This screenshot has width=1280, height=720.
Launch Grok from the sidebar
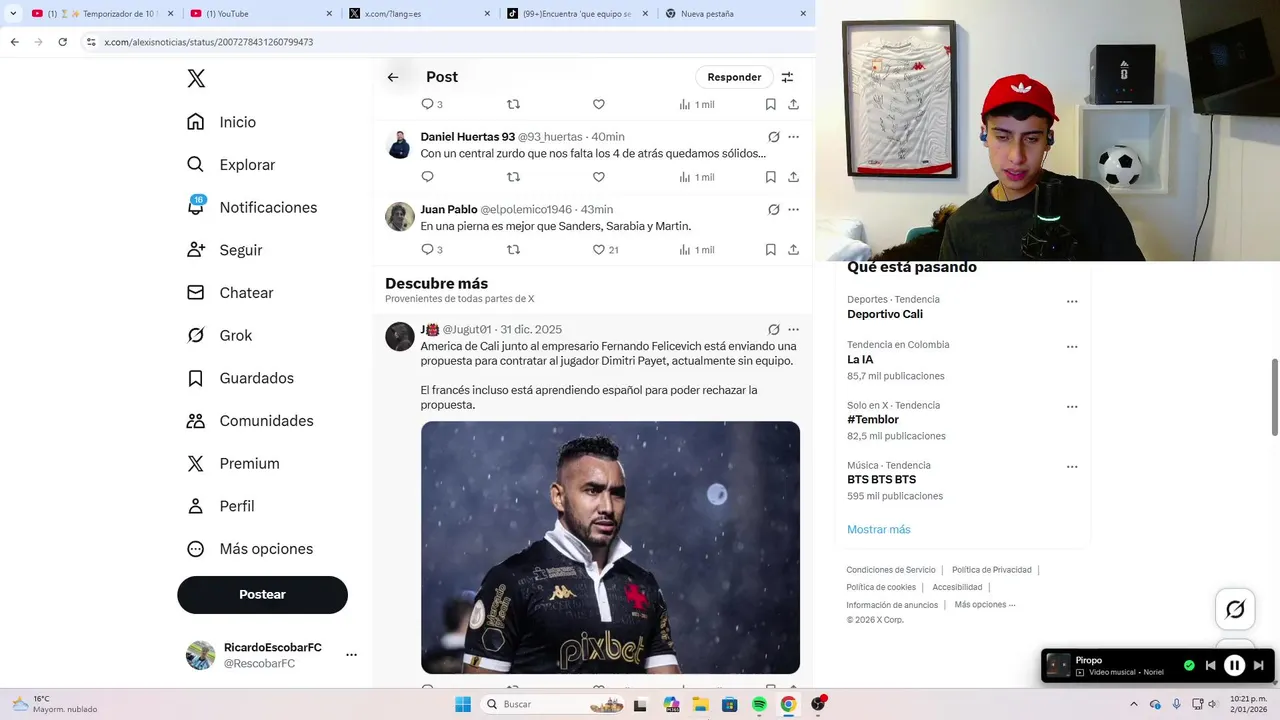[x=235, y=336]
